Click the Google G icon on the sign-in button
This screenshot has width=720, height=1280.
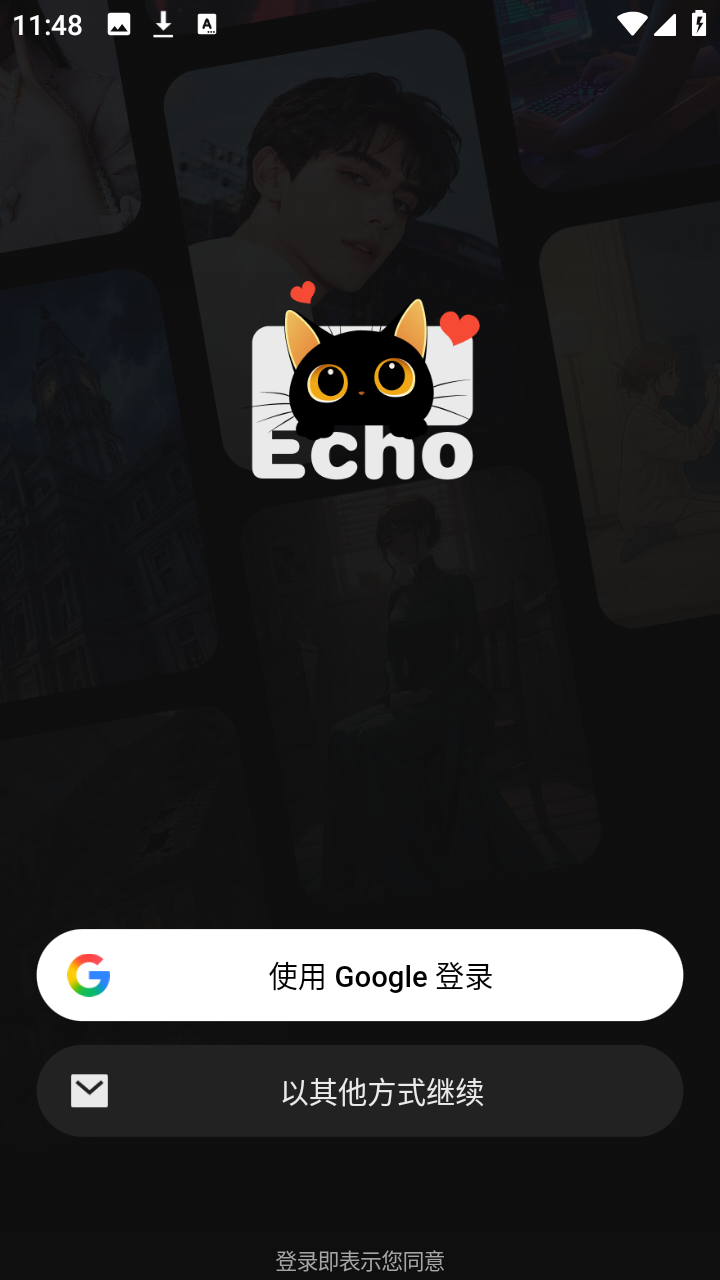point(89,975)
